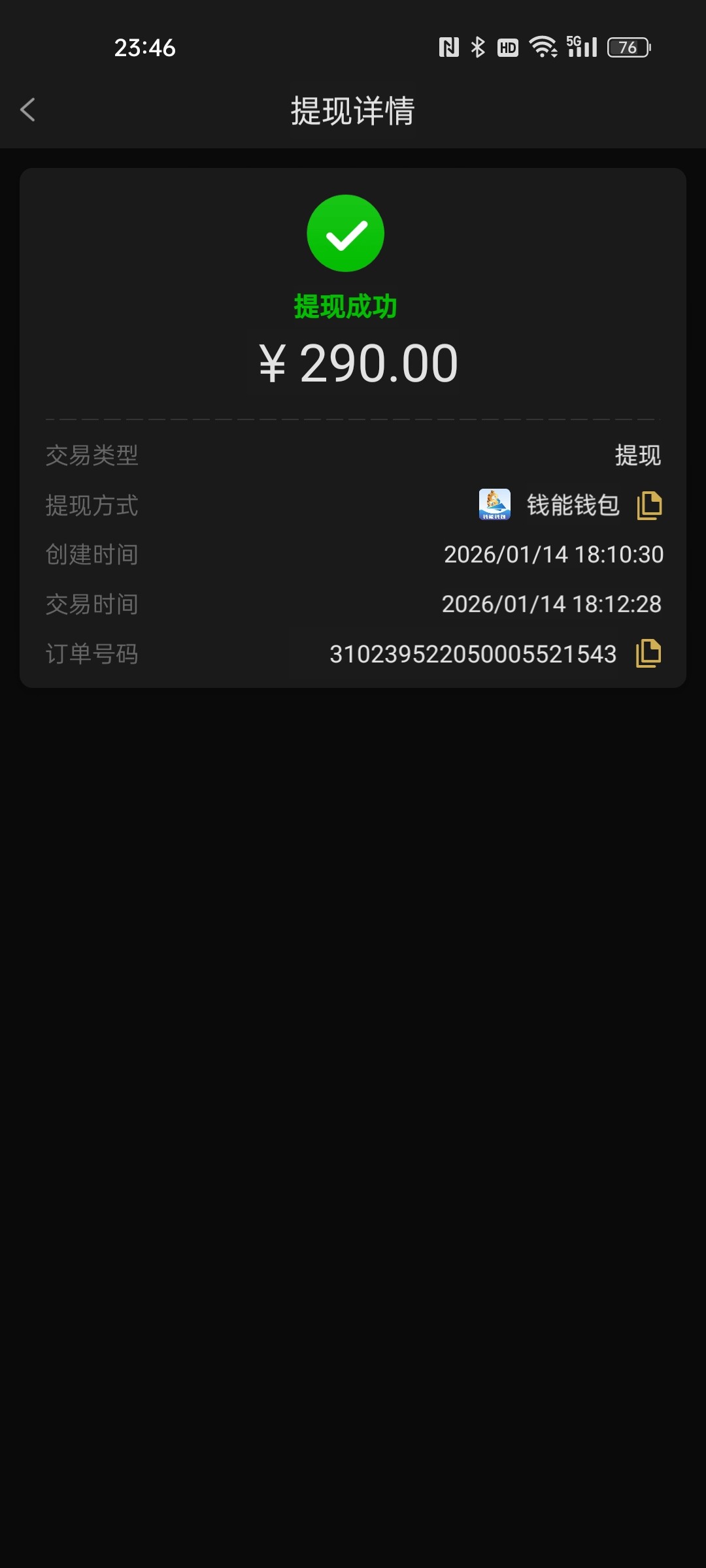Click the clock showing 23:46
Screen dimensions: 706x1568
point(146,46)
